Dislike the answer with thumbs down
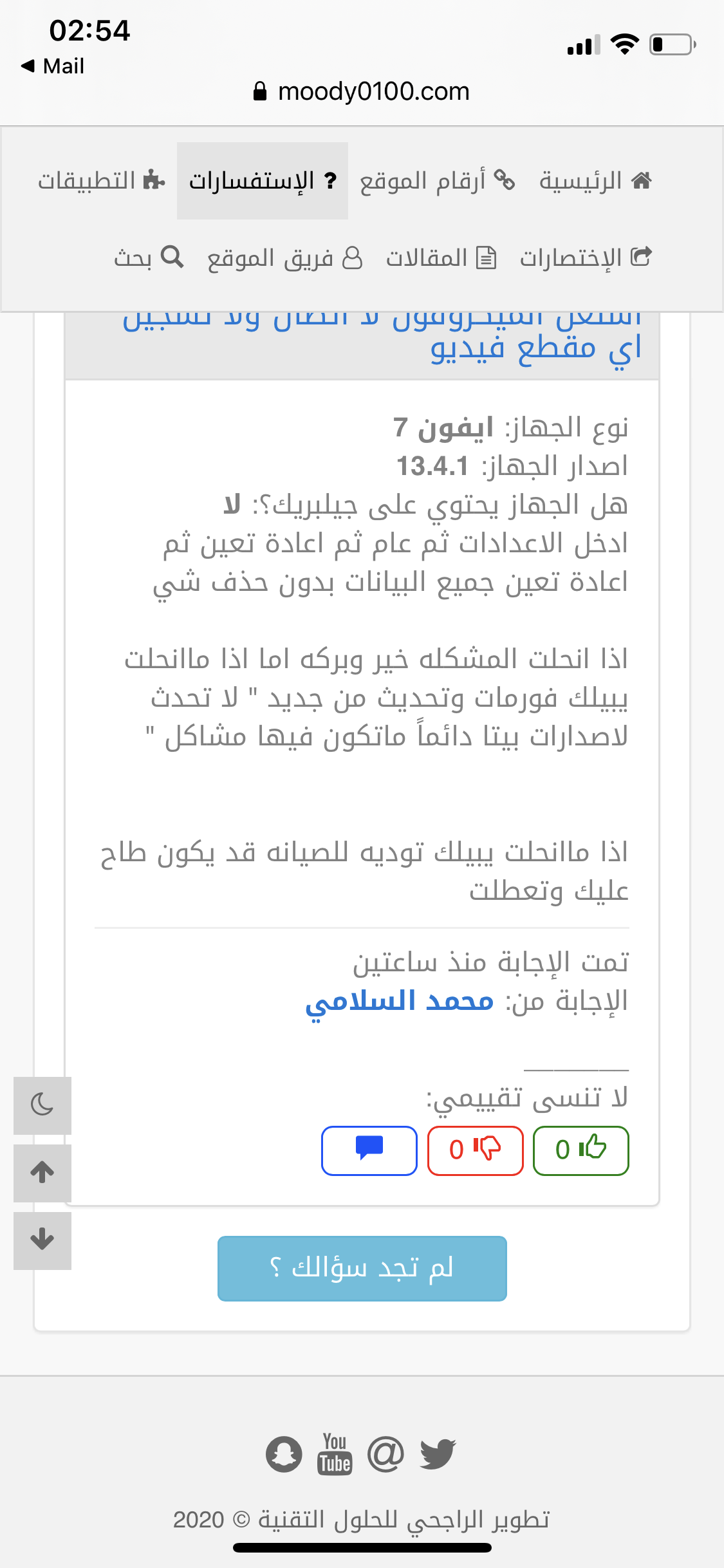Image resolution: width=724 pixels, height=1568 pixels. point(475,1150)
